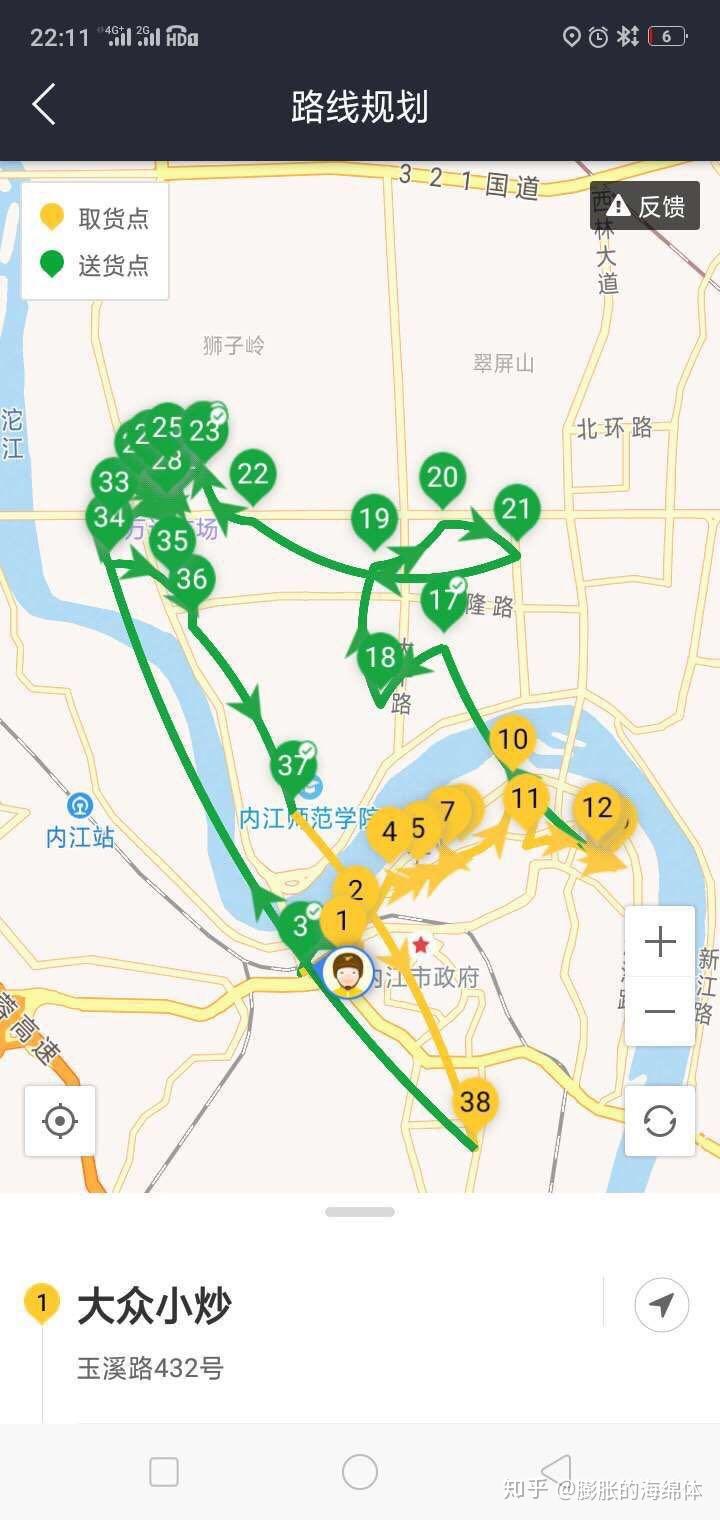Image resolution: width=720 pixels, height=1520 pixels.
Task: Tap the 反馈 feedback warning icon
Action: (620, 204)
